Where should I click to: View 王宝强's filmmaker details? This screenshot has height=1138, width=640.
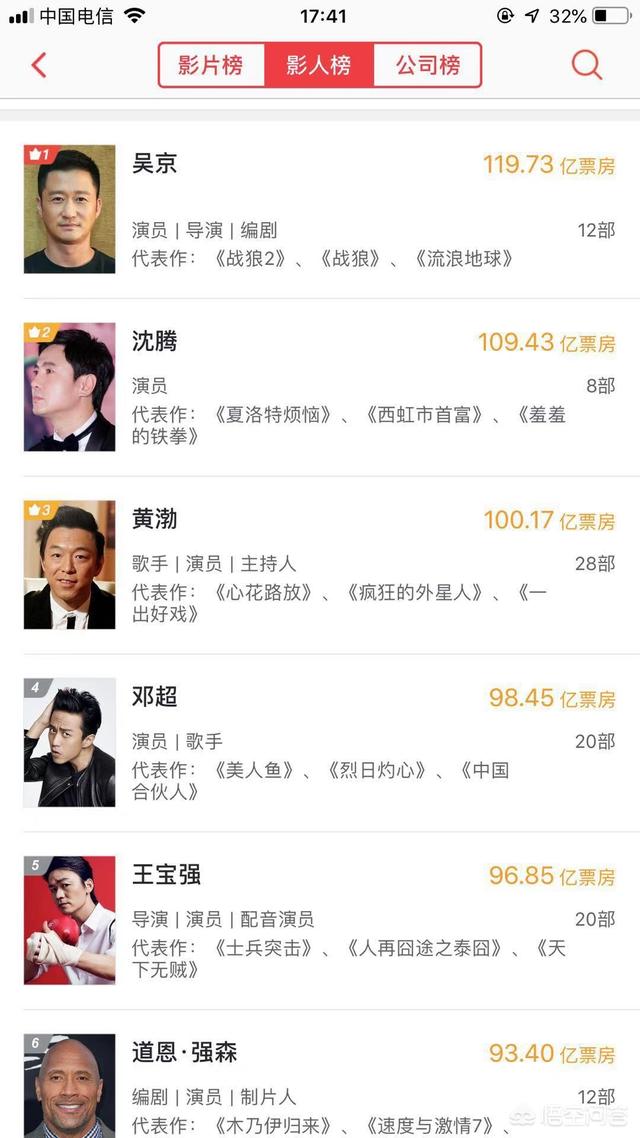coord(320,920)
